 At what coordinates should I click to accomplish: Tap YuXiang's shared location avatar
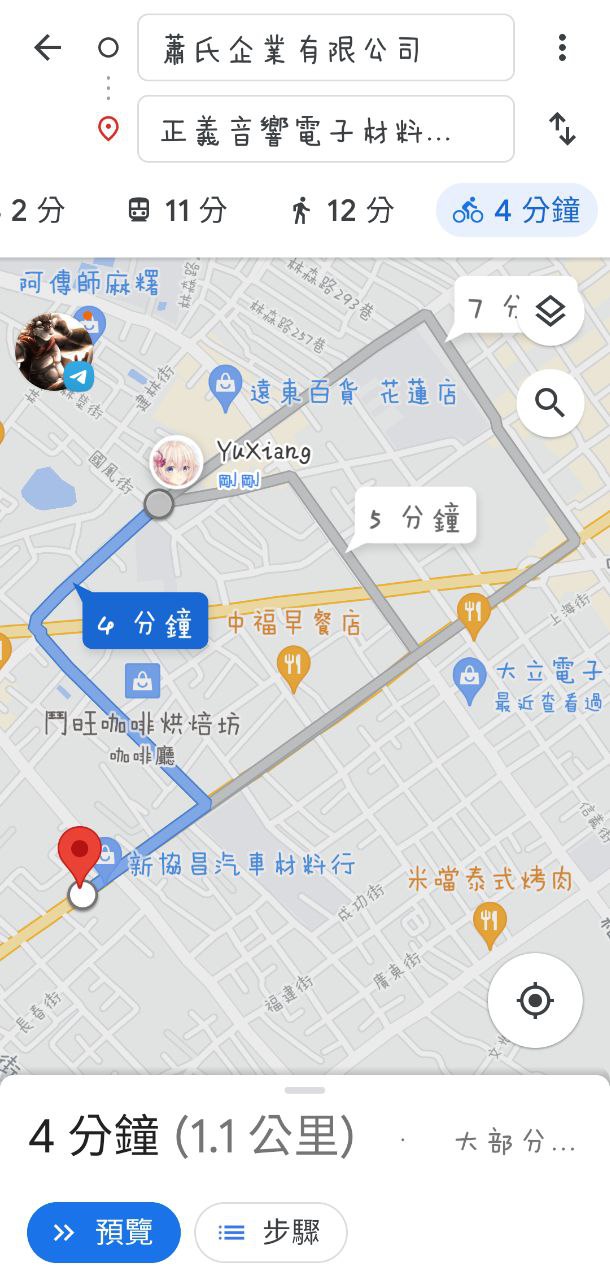coord(176,461)
